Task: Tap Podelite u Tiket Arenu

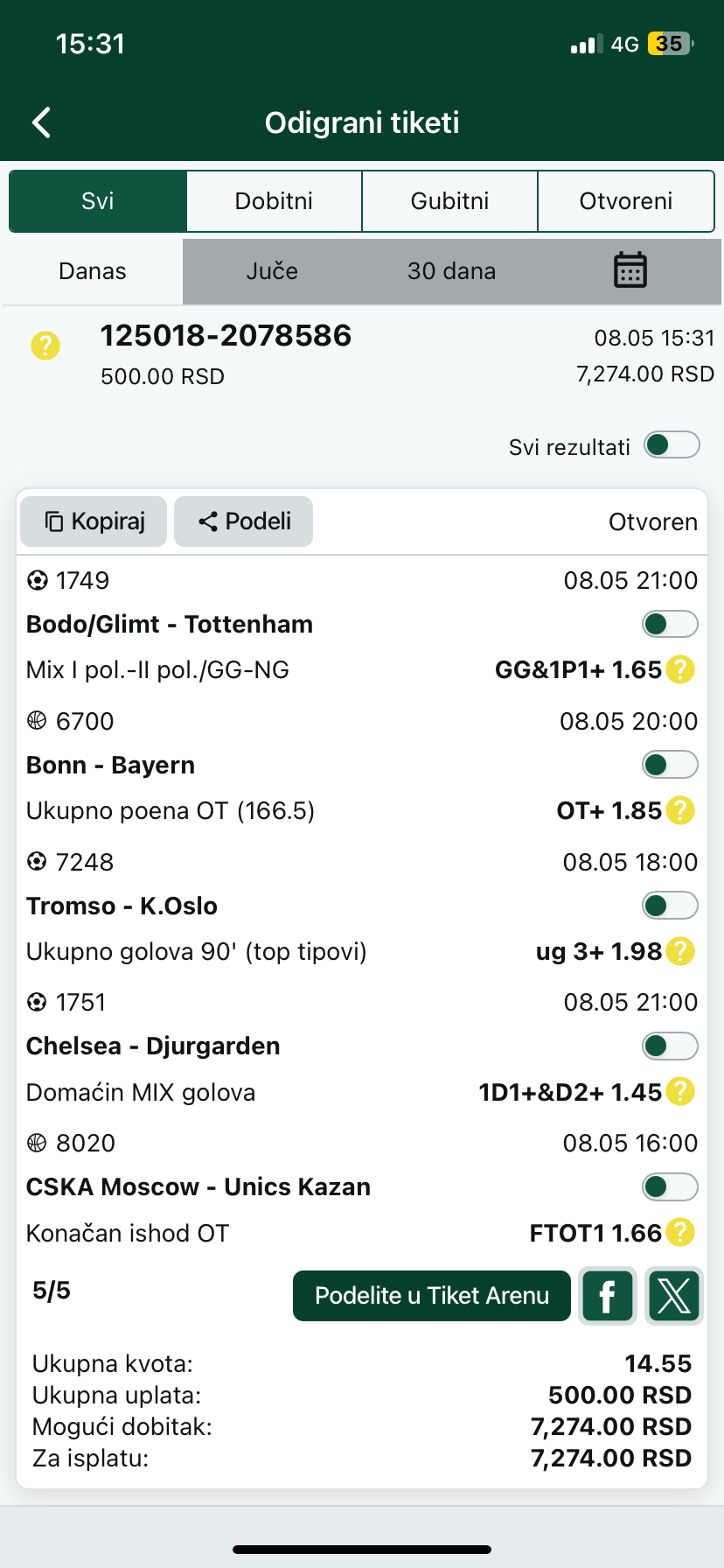Action: 432,1296
